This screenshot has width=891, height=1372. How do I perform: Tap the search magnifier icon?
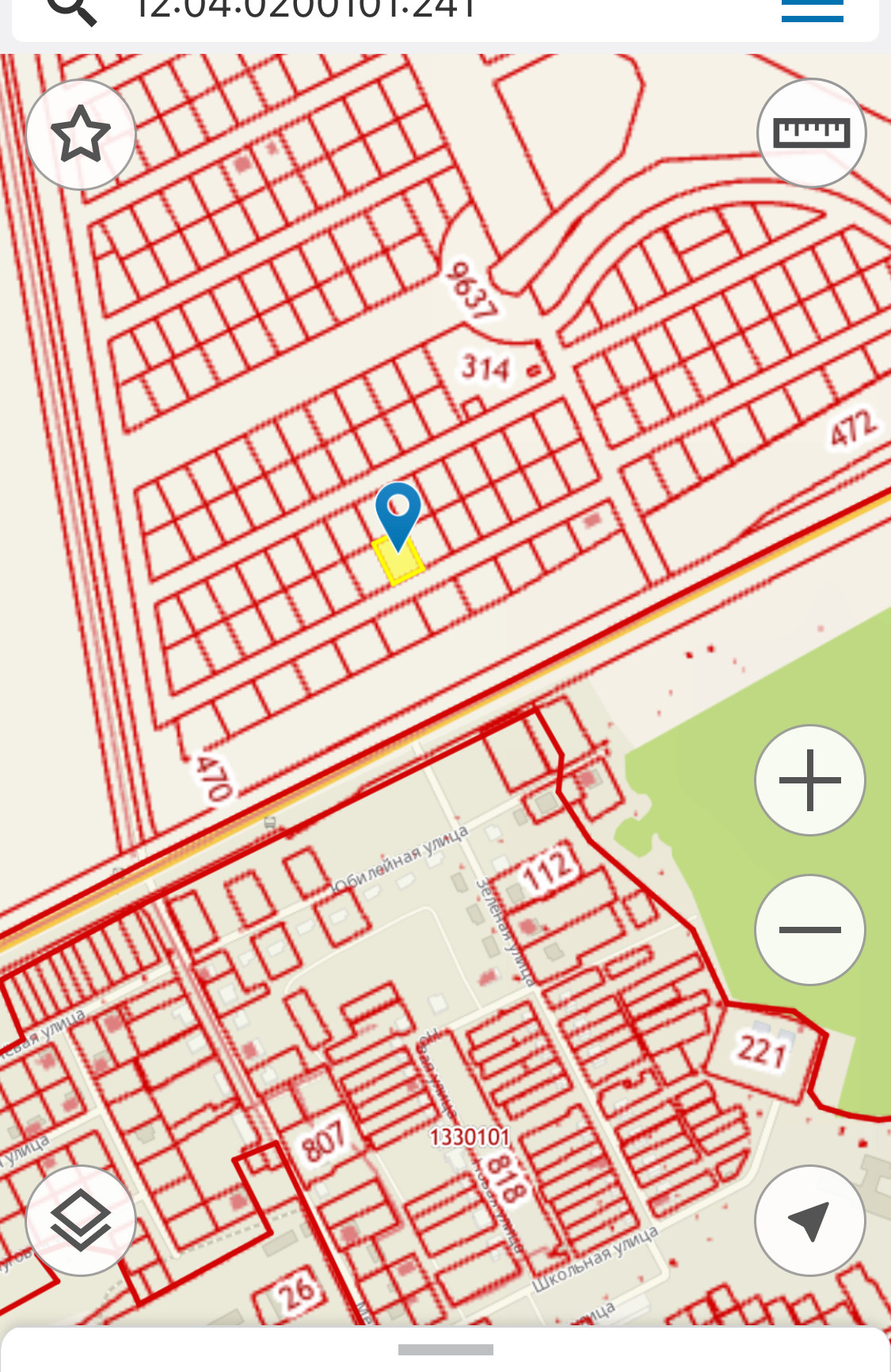coord(72,10)
